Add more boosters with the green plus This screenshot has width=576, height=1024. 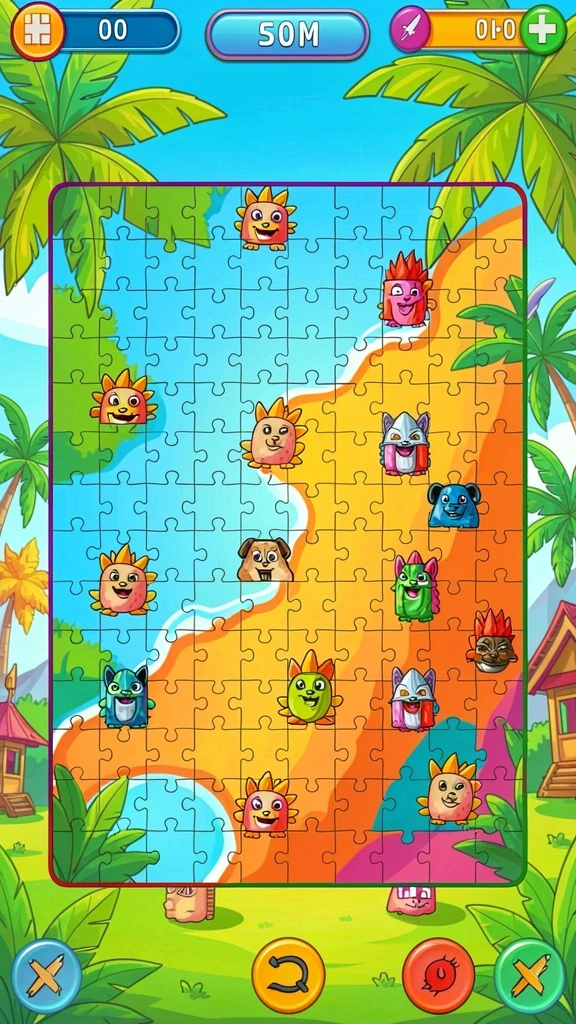coord(543,30)
